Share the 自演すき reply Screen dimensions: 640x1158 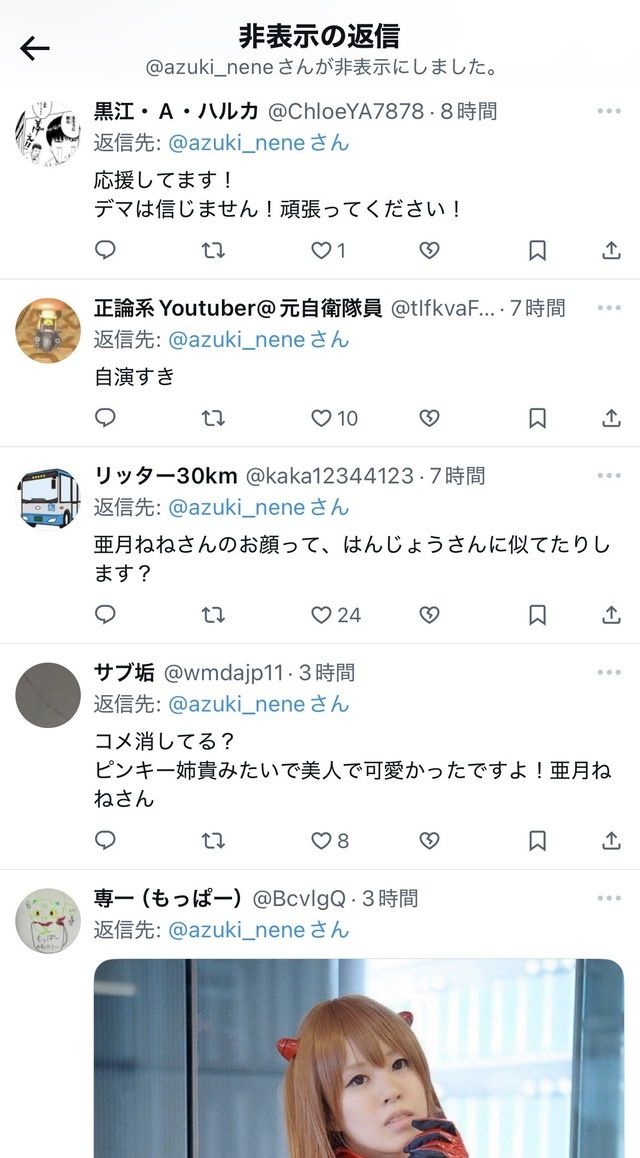611,418
